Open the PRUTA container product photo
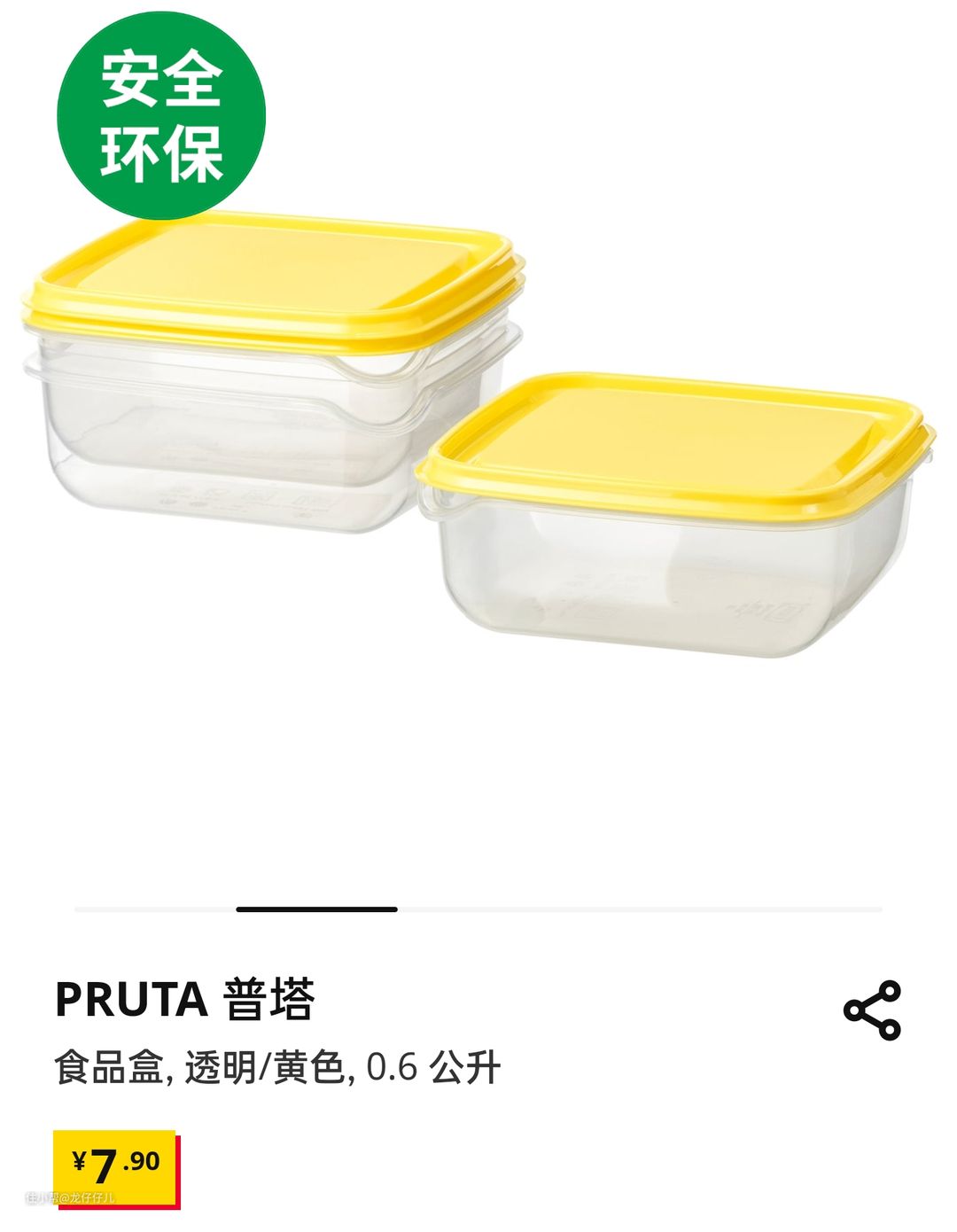Viewport: 957px width, 1232px height. coord(478,443)
